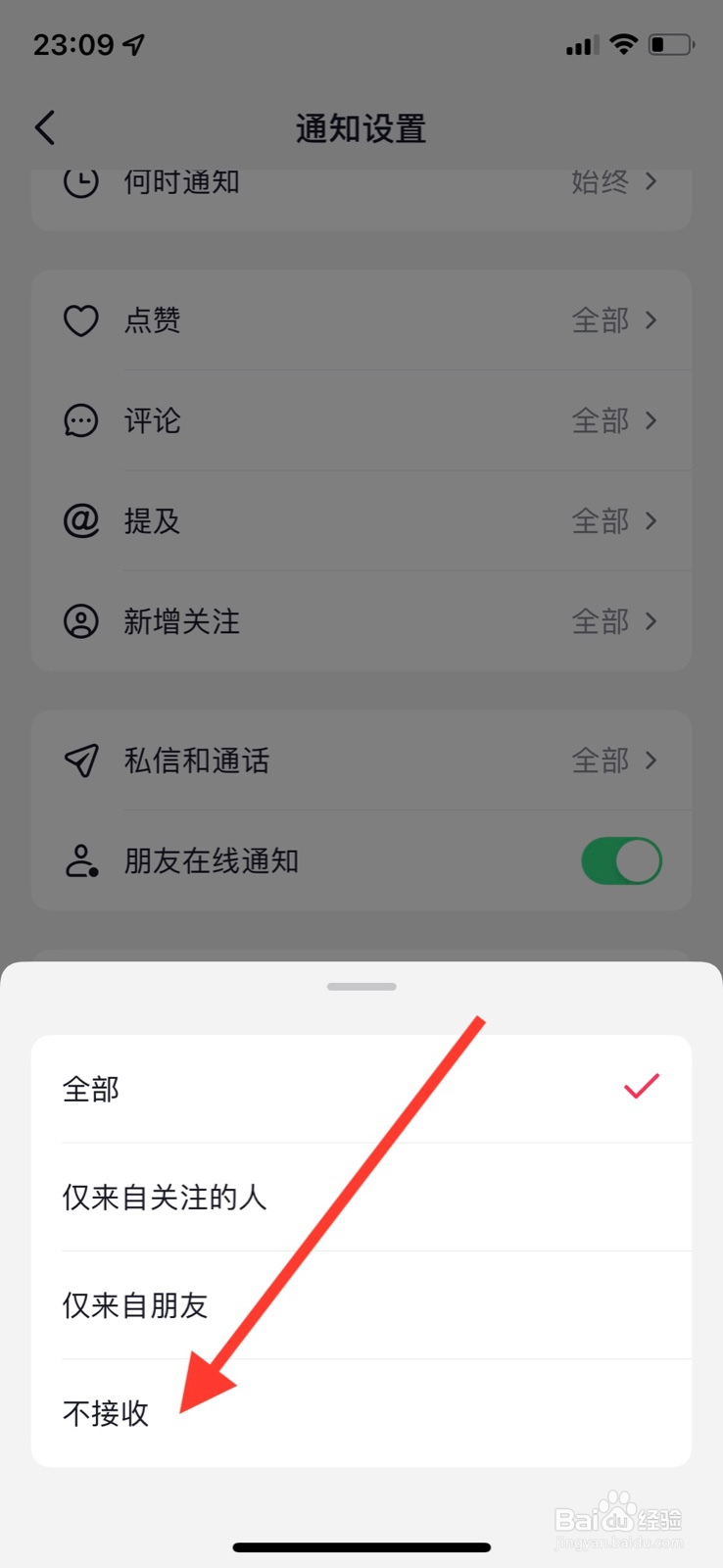
Task: Open the 点赞 notification options via its chevron
Action: (x=651, y=320)
